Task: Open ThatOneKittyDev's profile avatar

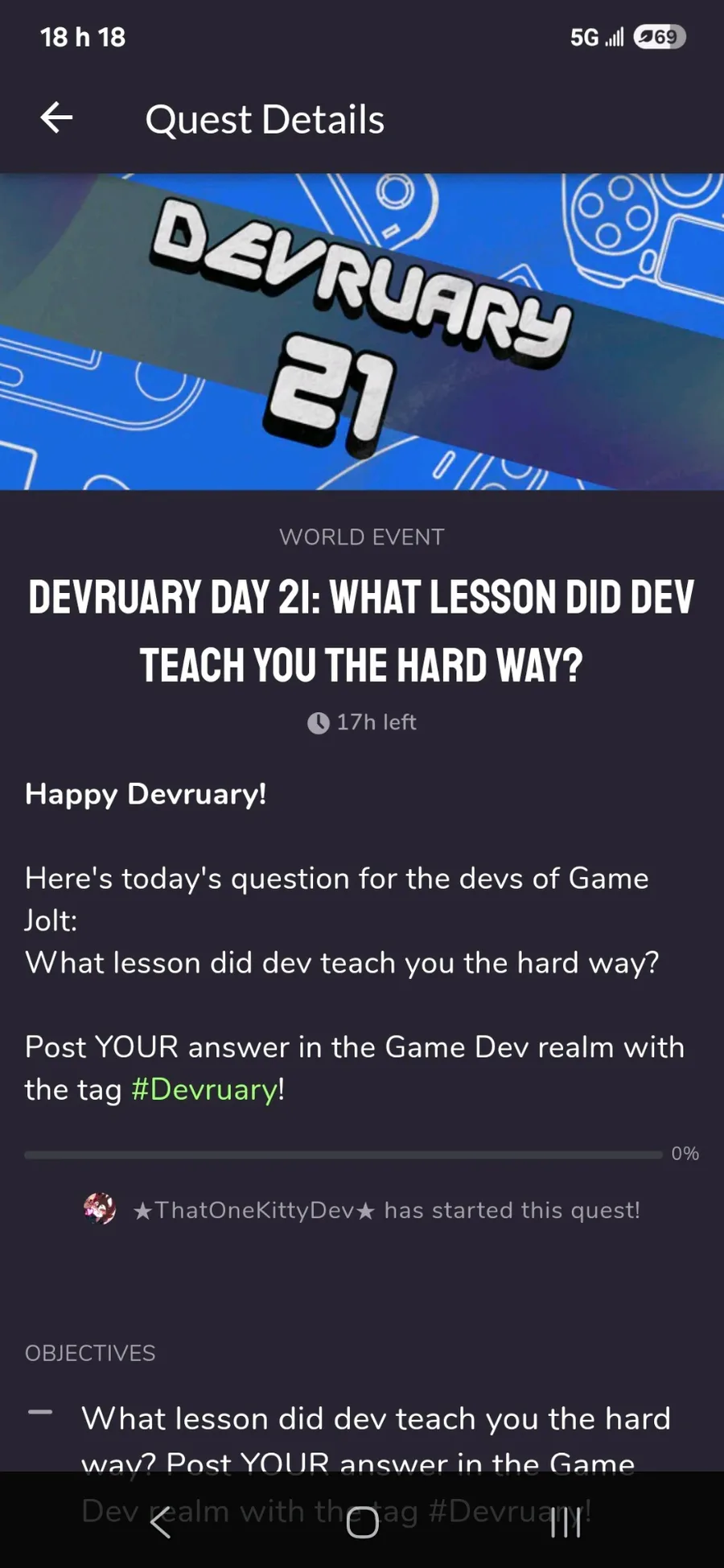Action: click(100, 1208)
